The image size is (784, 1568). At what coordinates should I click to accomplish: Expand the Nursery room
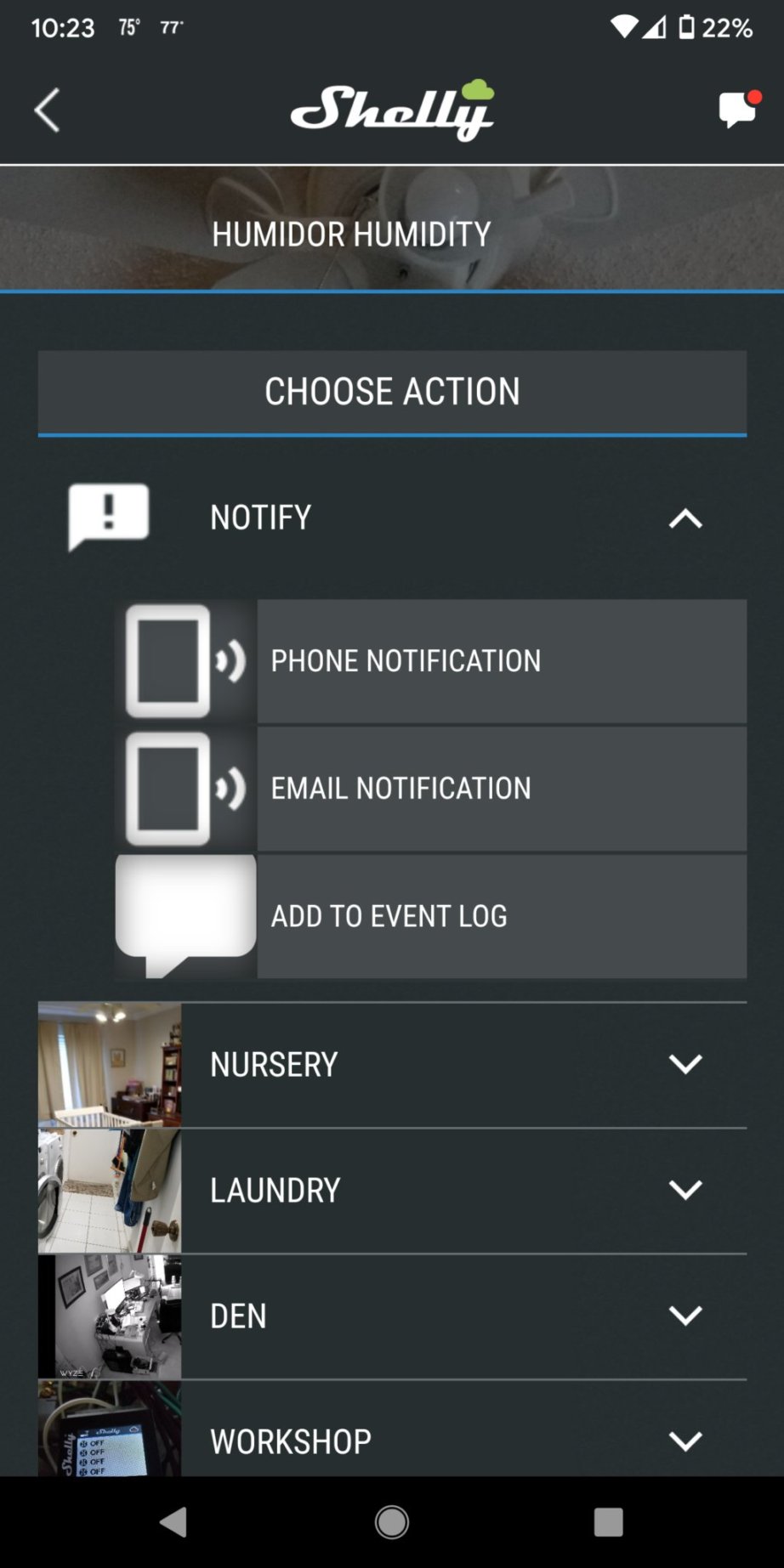[x=392, y=1064]
